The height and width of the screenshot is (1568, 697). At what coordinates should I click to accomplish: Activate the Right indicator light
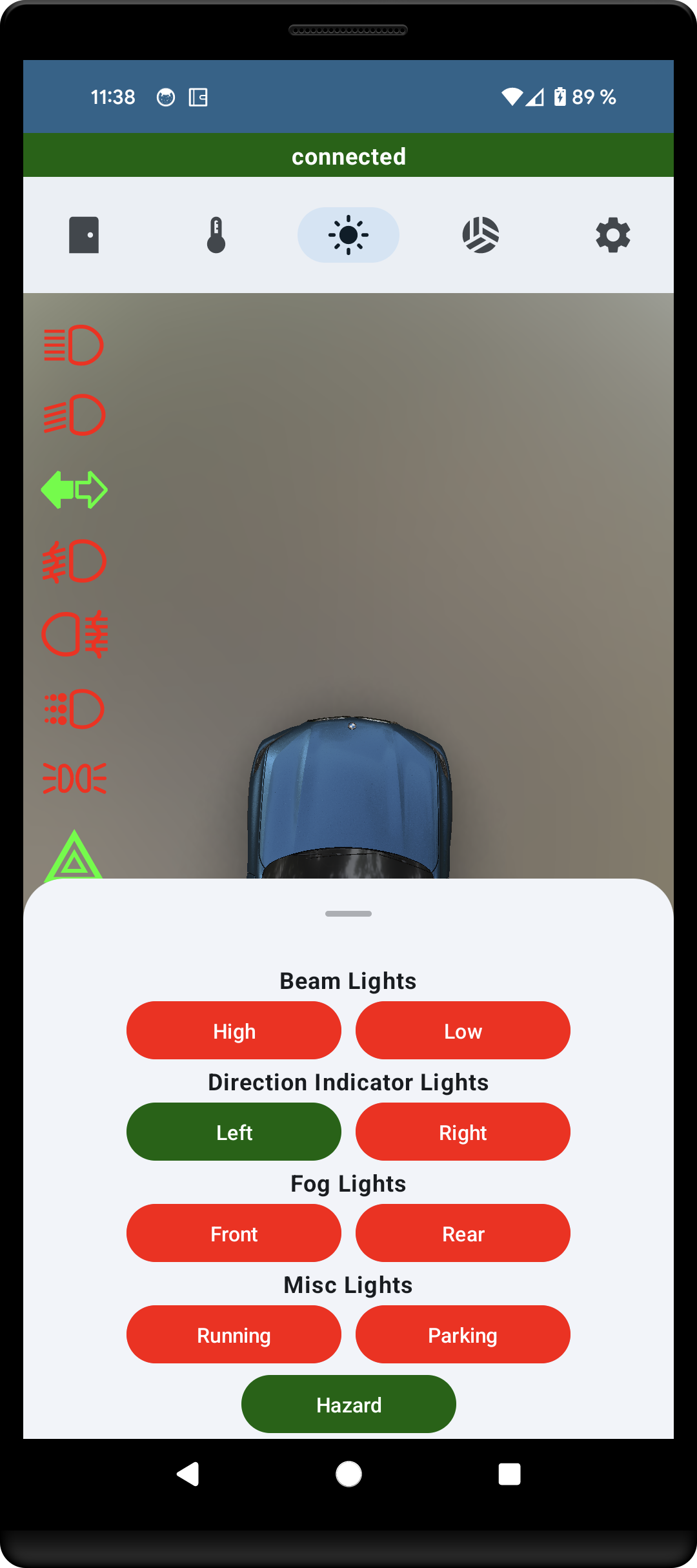coord(463,1132)
